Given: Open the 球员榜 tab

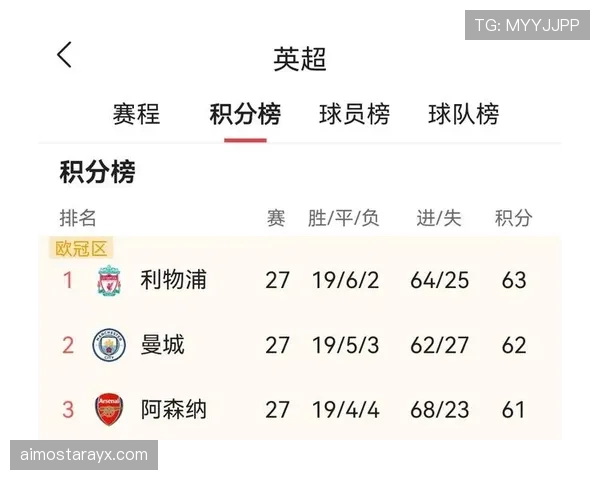Looking at the screenshot, I should (x=354, y=114).
